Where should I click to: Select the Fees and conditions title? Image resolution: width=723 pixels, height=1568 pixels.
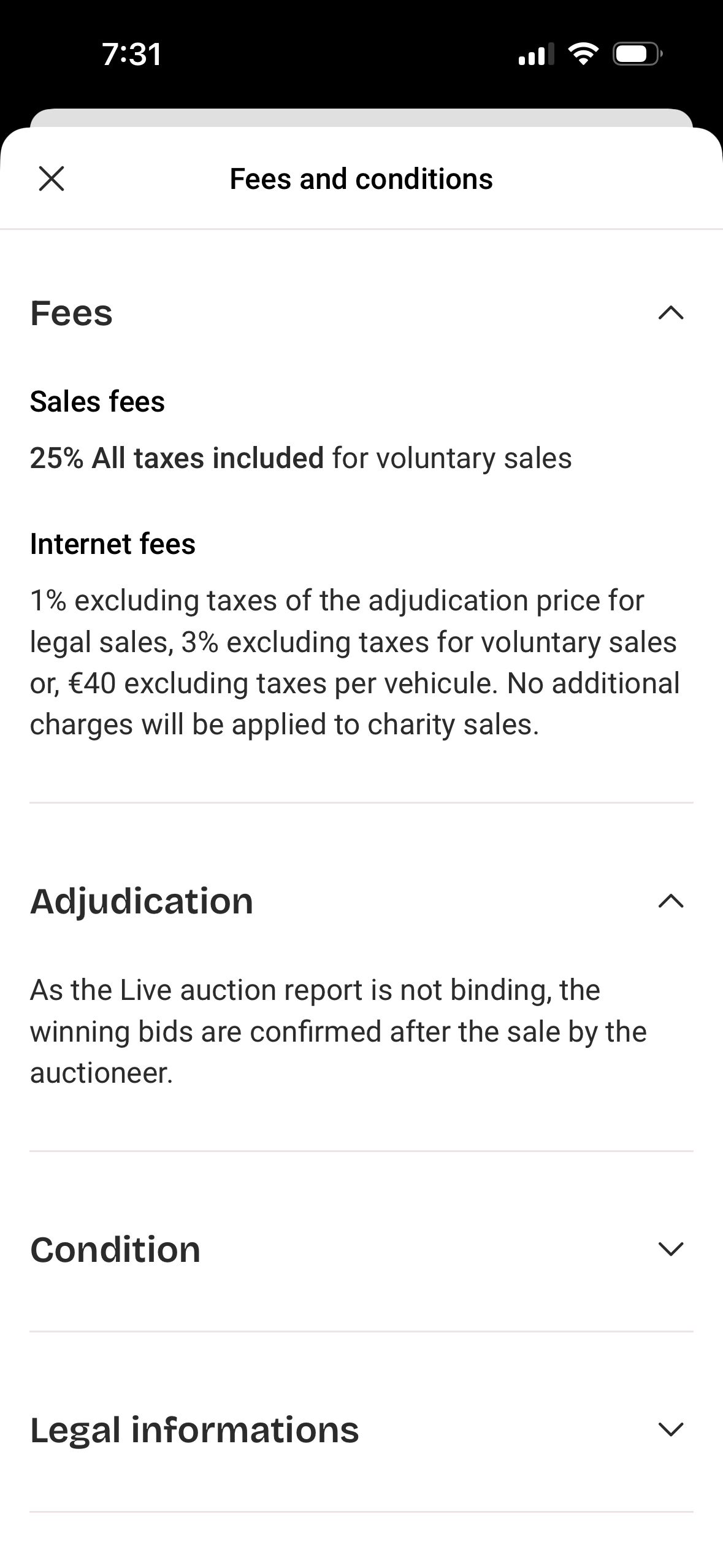point(361,179)
